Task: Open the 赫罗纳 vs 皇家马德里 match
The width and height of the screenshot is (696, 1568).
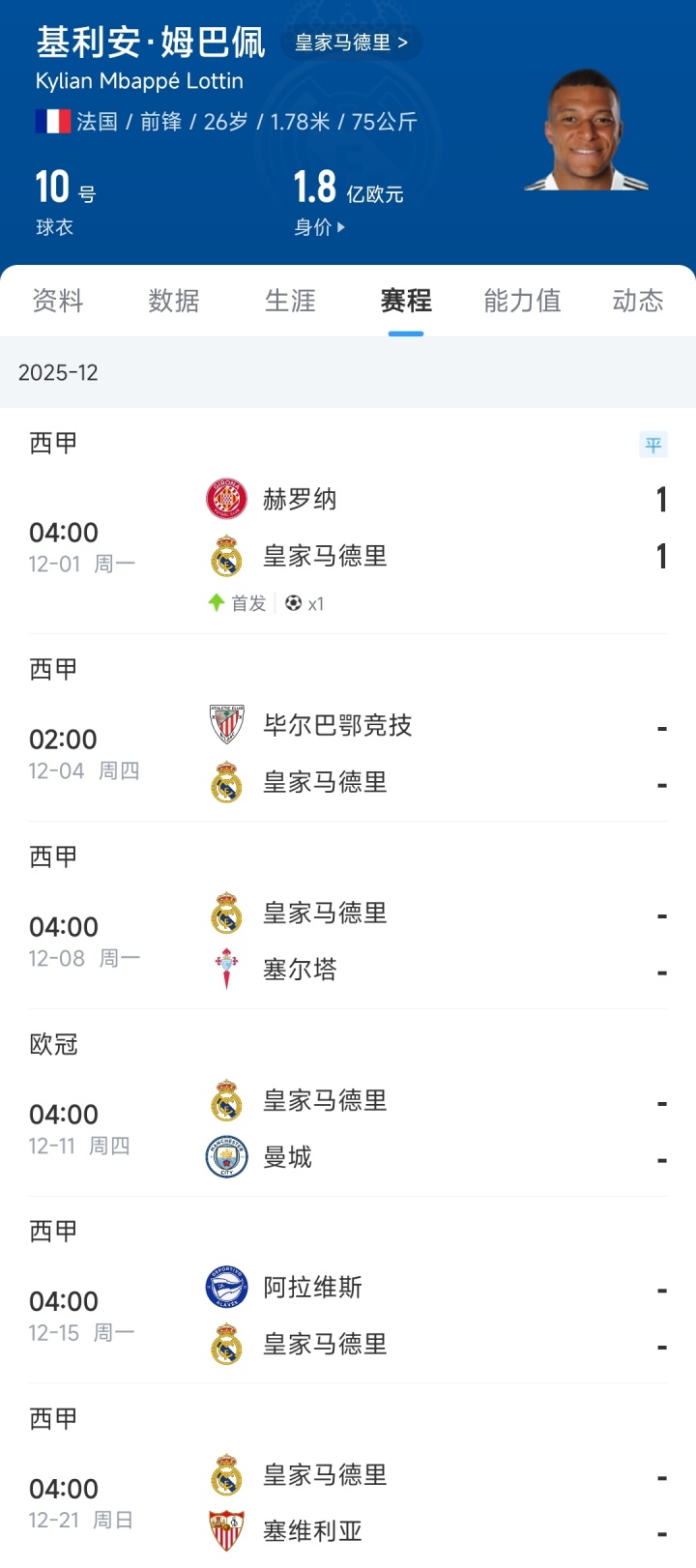Action: click(348, 529)
